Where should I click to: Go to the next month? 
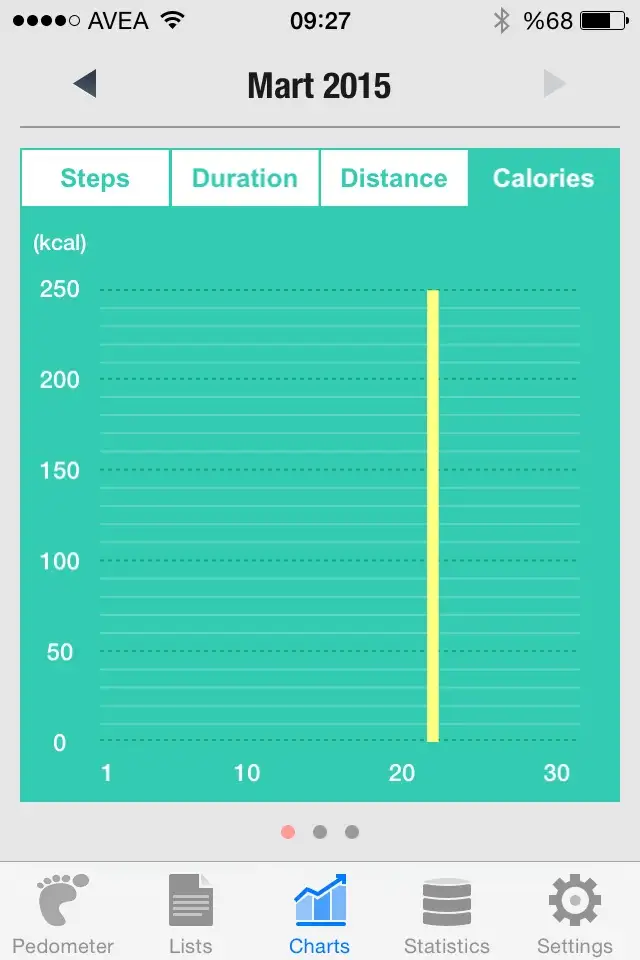[554, 84]
